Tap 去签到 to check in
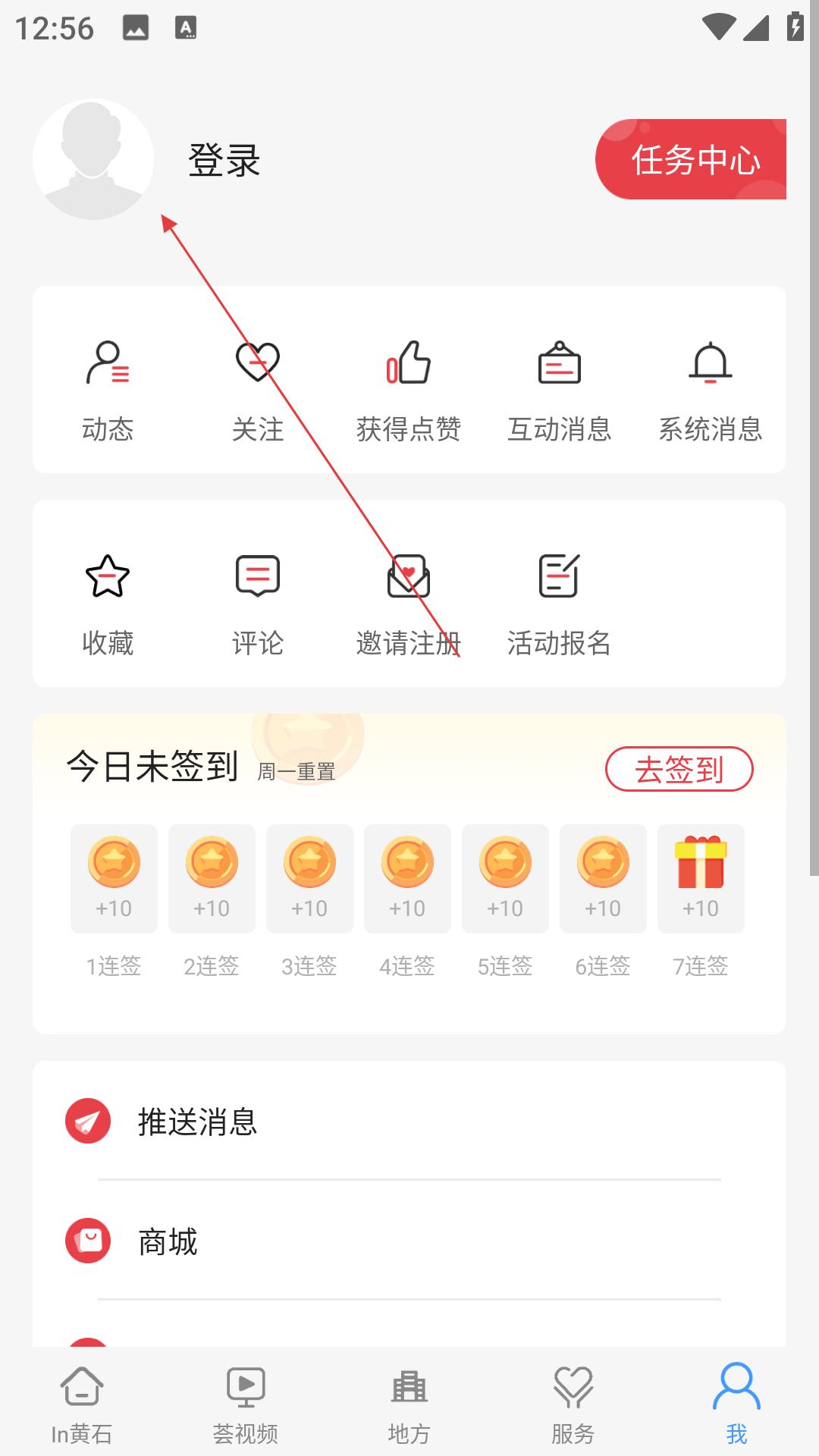The image size is (819, 1456). (679, 769)
